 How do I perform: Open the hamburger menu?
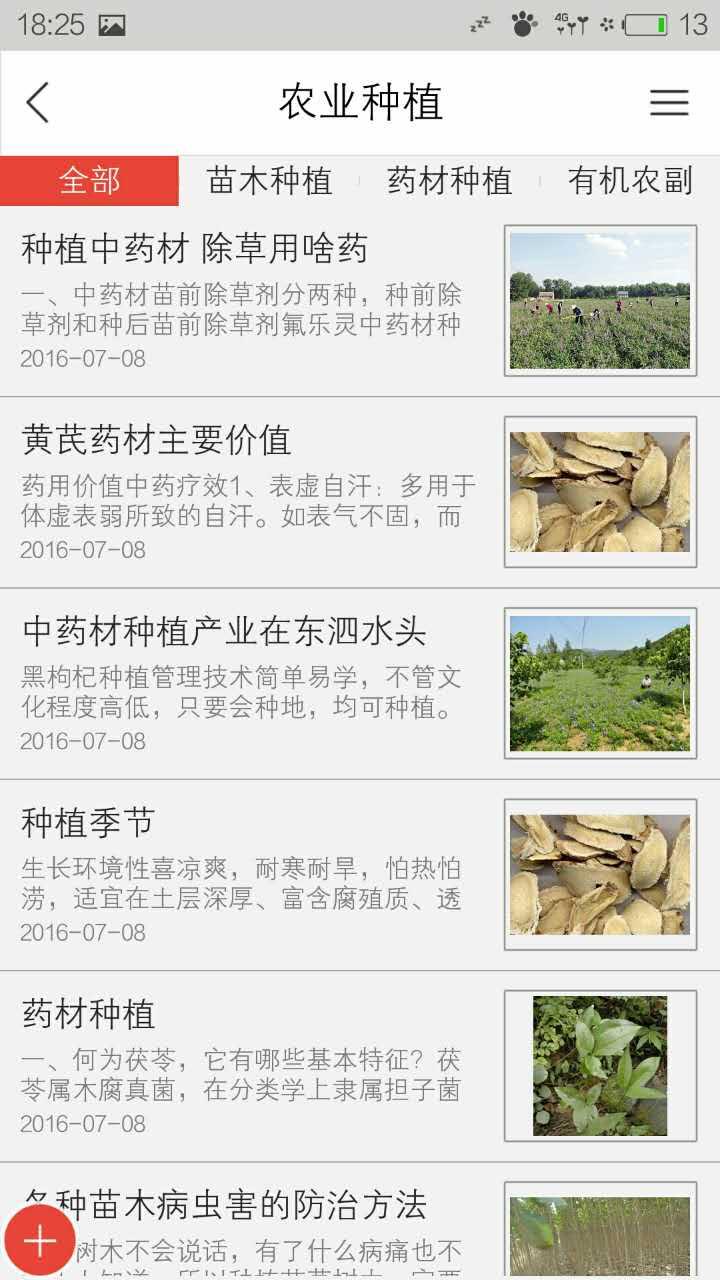point(669,103)
